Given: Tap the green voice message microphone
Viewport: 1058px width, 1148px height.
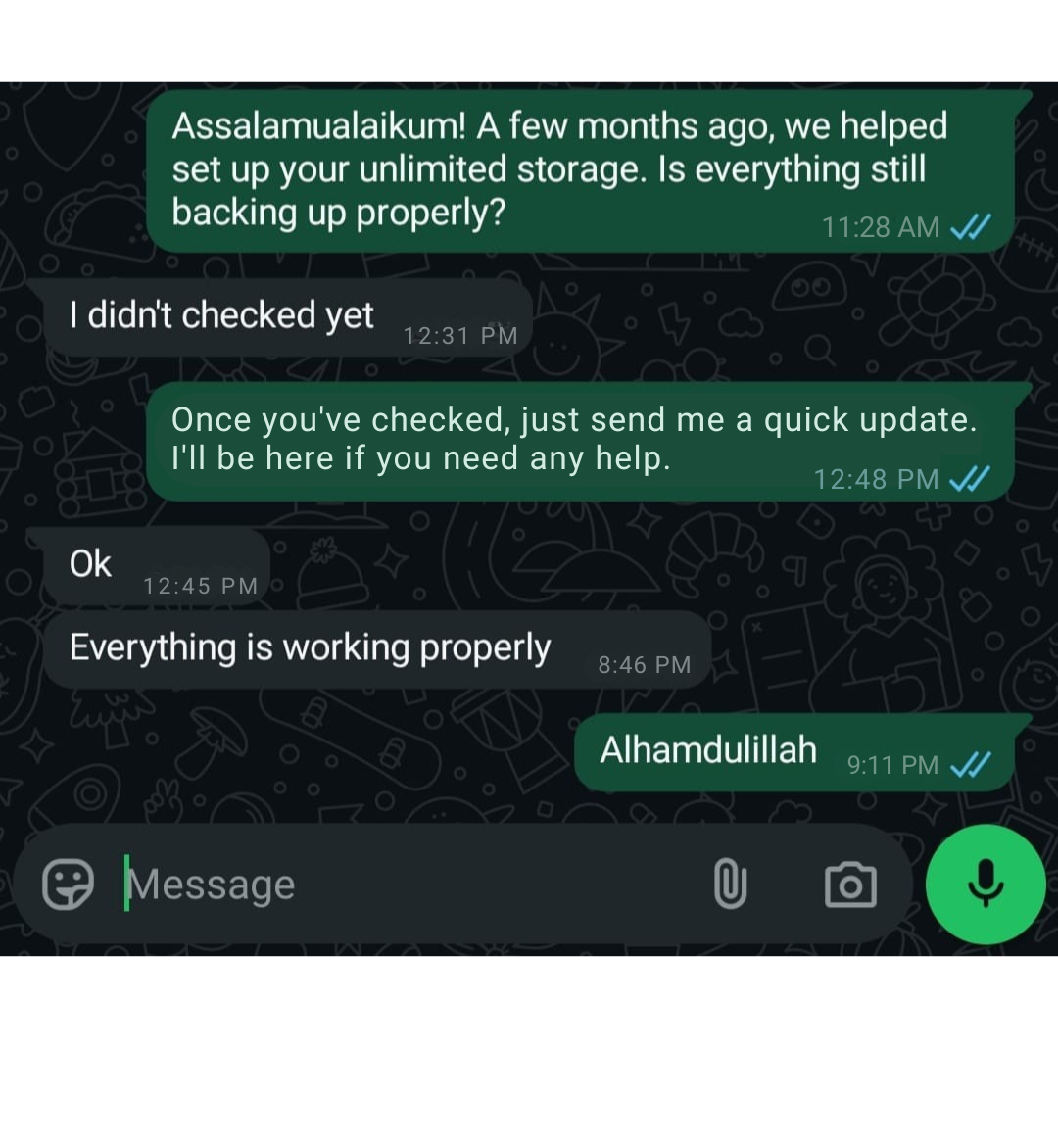Looking at the screenshot, I should 986,884.
